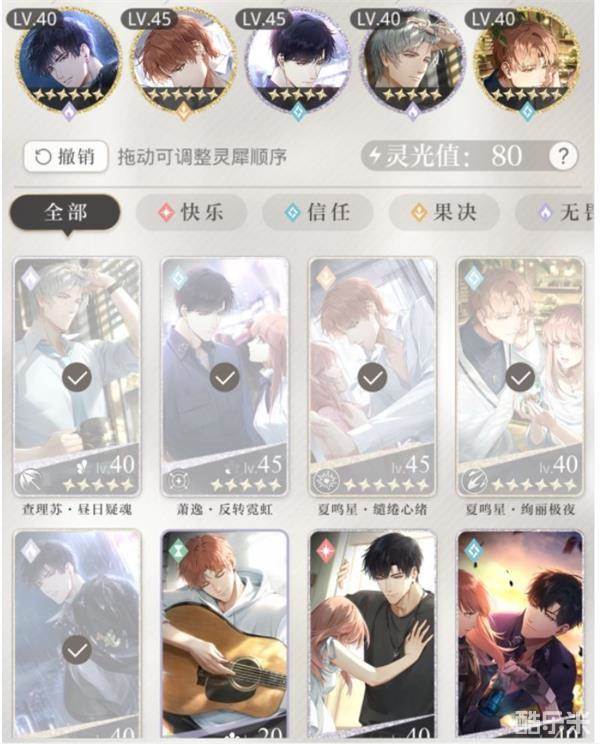
Task: Tap the orange-haired LV.45 lineup avatar
Action: (x=184, y=60)
